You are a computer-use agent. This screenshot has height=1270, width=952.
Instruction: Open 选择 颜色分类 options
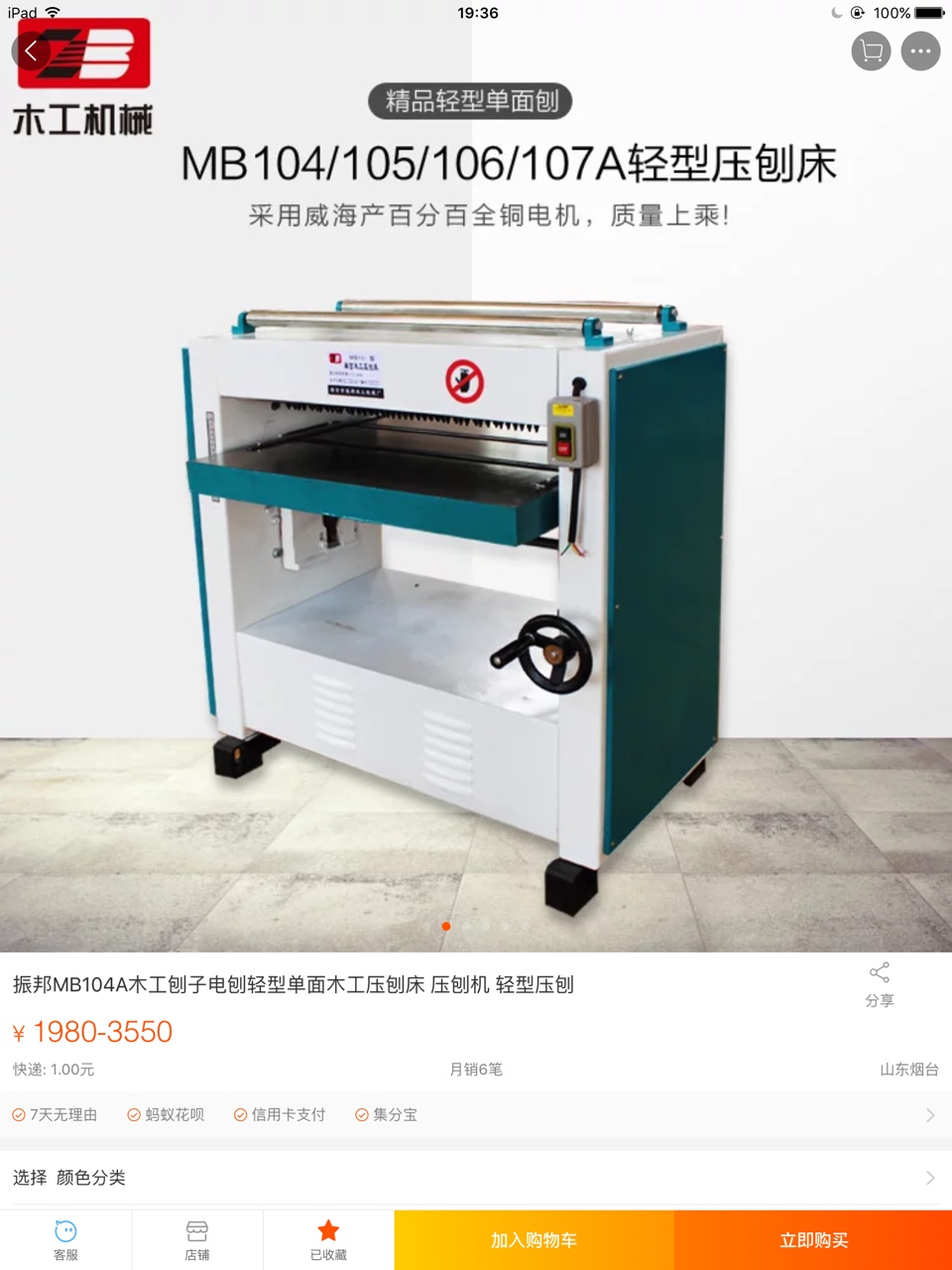click(x=476, y=1178)
